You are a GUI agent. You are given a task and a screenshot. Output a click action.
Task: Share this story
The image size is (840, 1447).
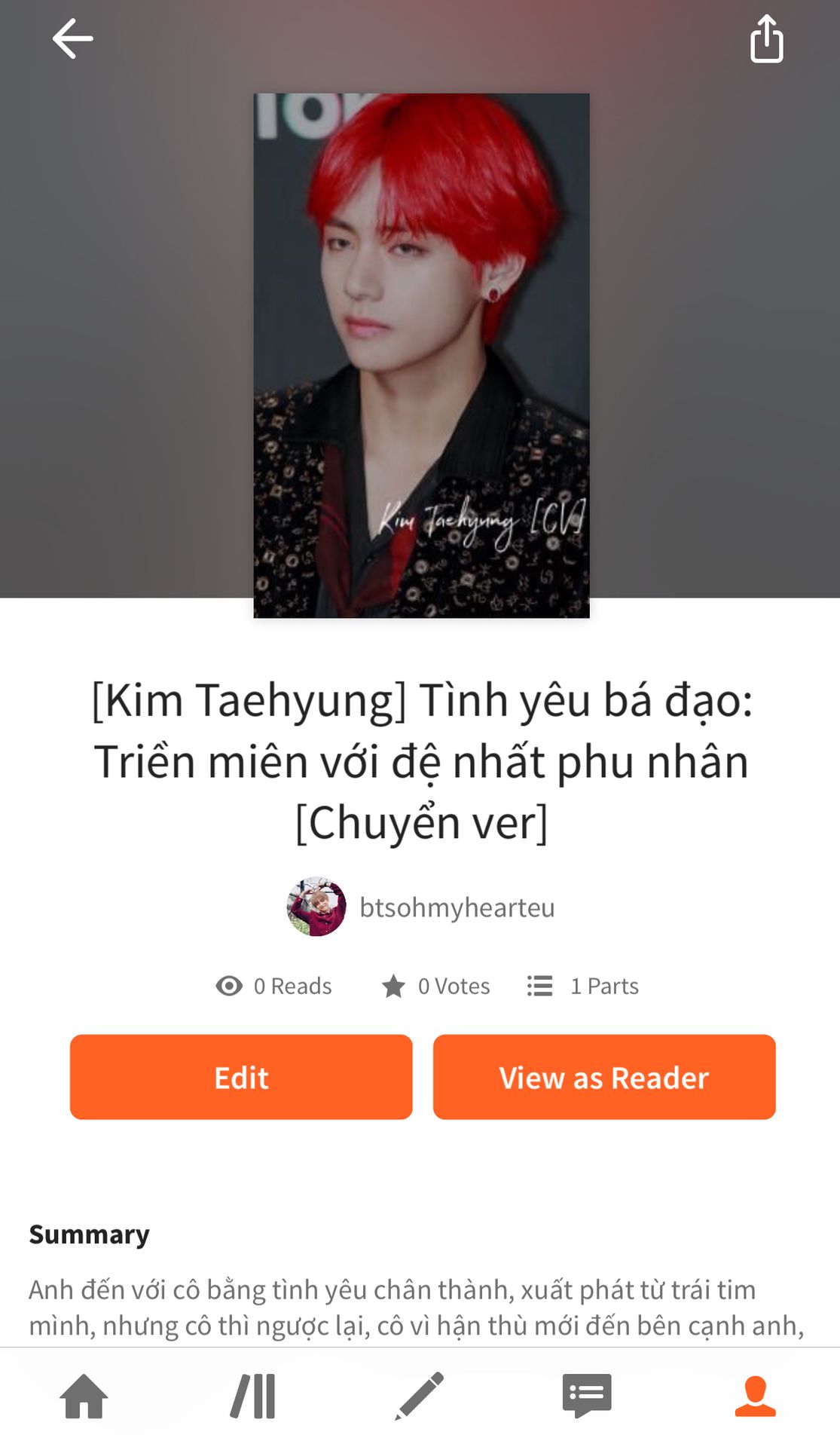click(x=767, y=38)
